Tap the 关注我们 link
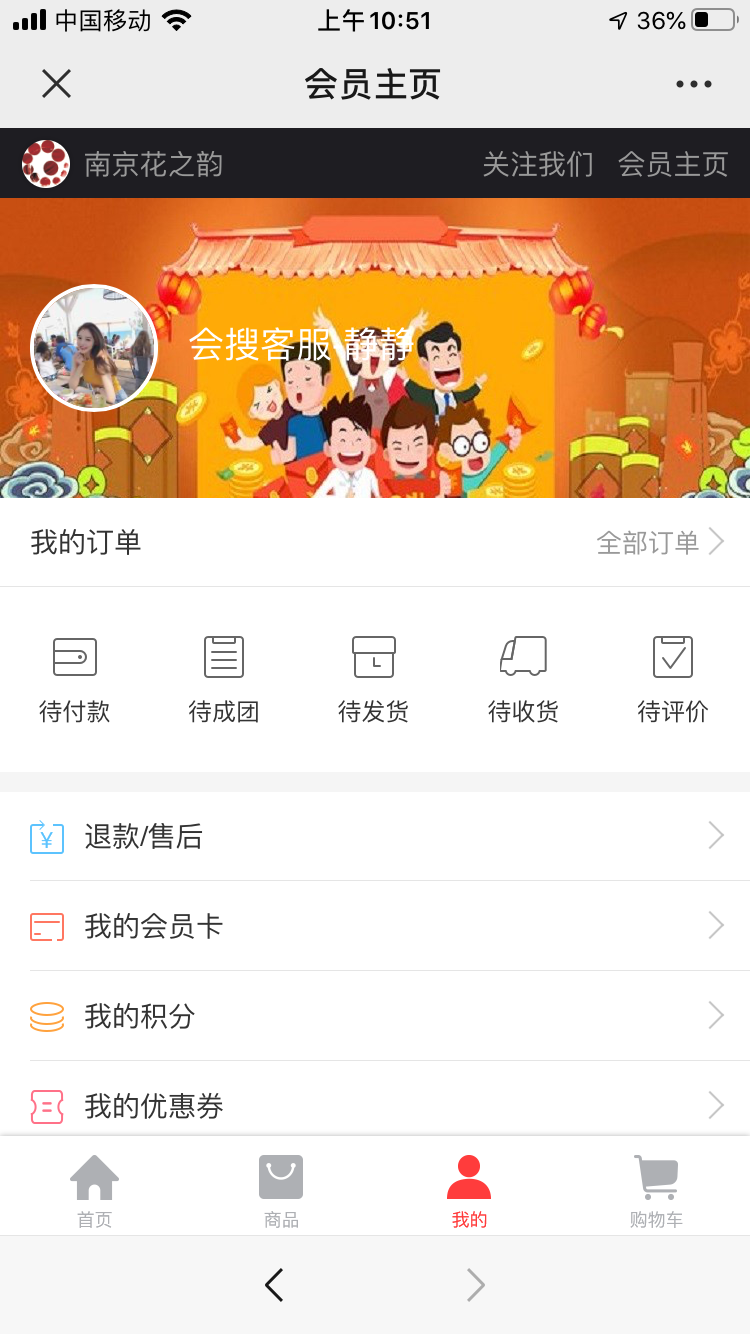Viewport: 750px width, 1334px height. coord(538,164)
